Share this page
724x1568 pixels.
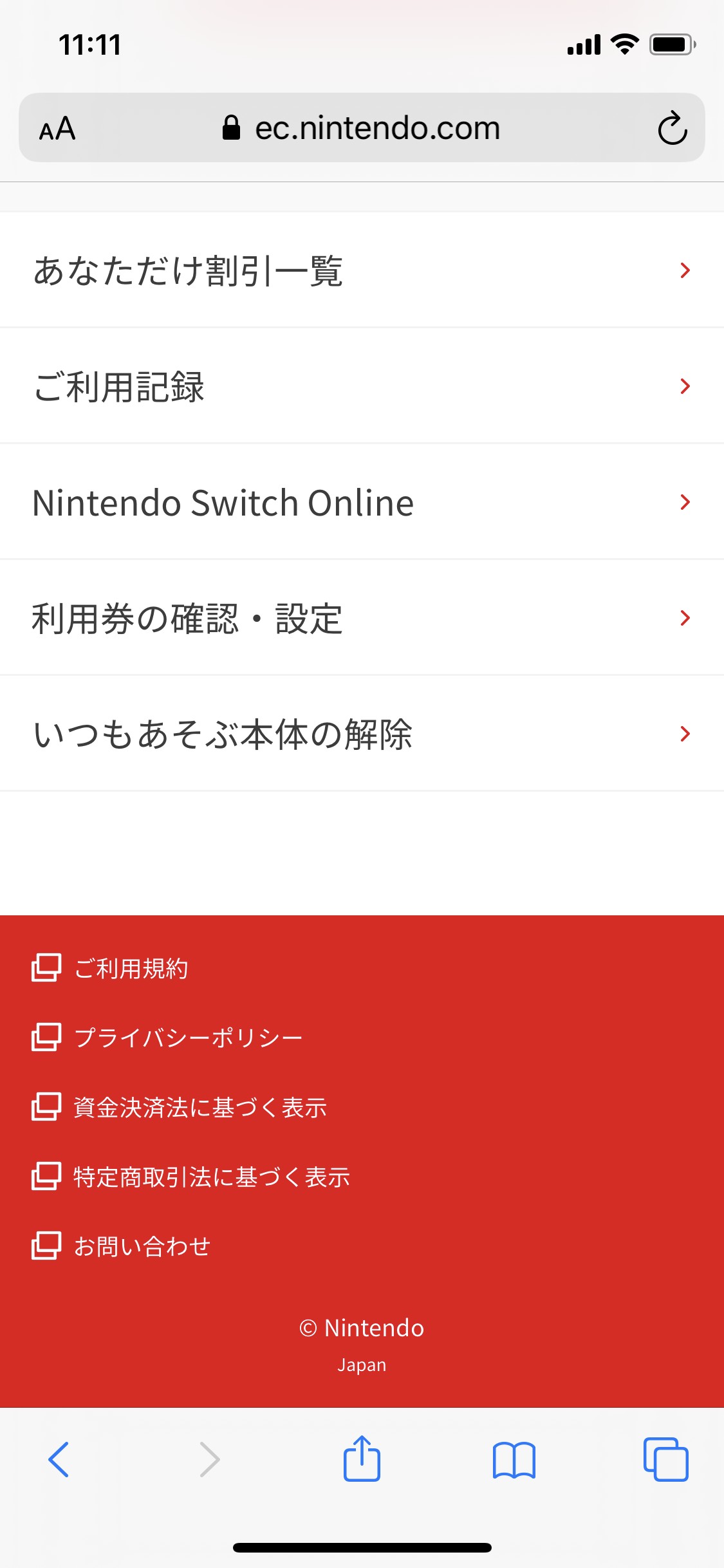click(x=362, y=1459)
